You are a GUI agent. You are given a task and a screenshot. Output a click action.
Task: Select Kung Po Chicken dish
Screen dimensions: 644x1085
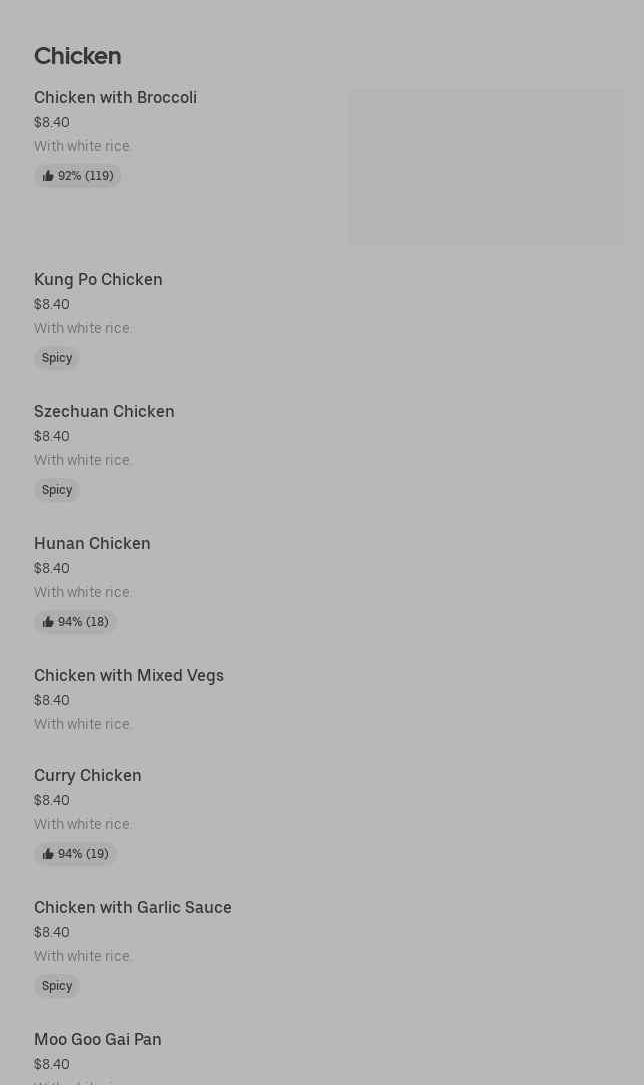coord(98,280)
